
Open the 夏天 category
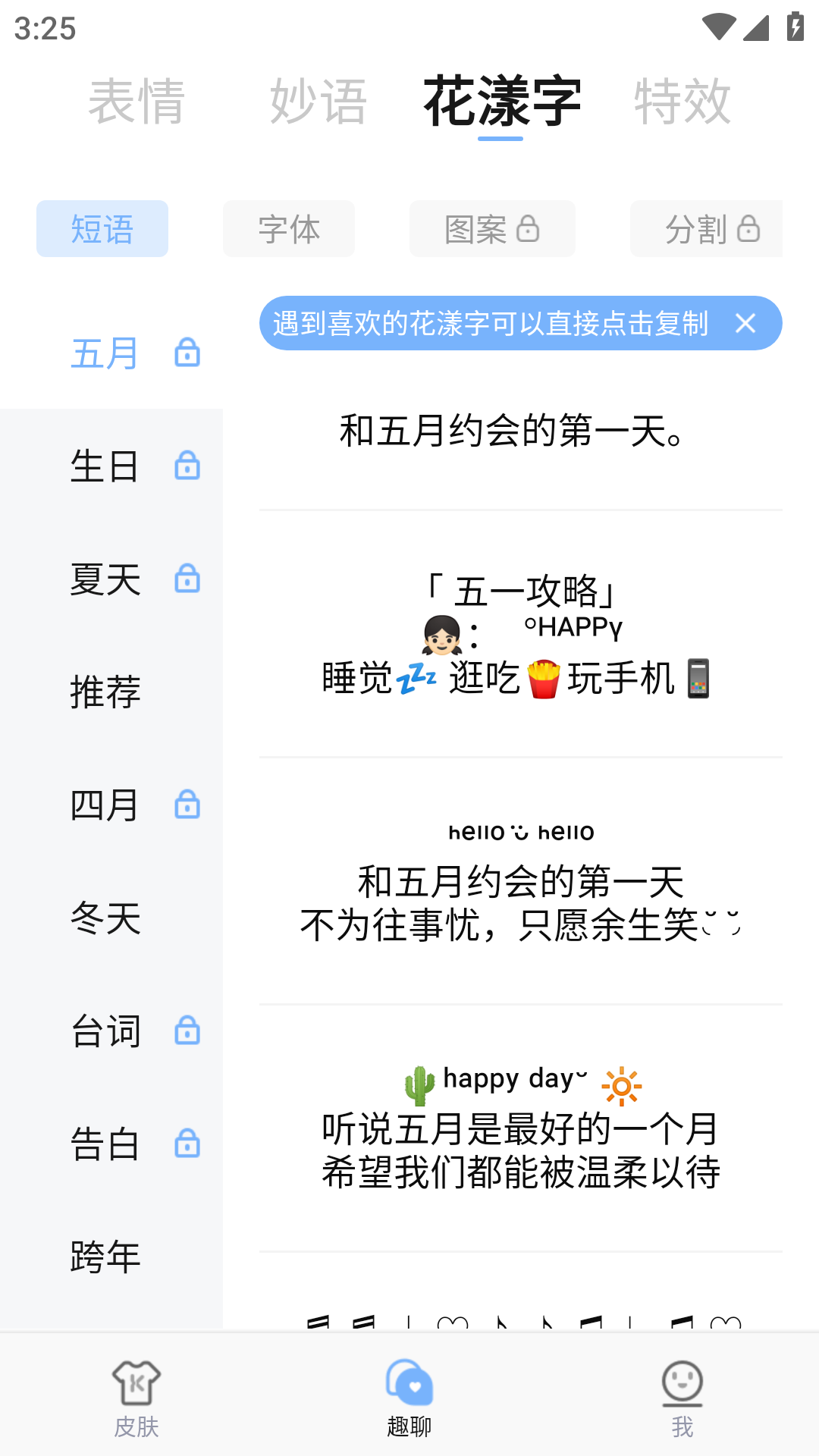(111, 579)
